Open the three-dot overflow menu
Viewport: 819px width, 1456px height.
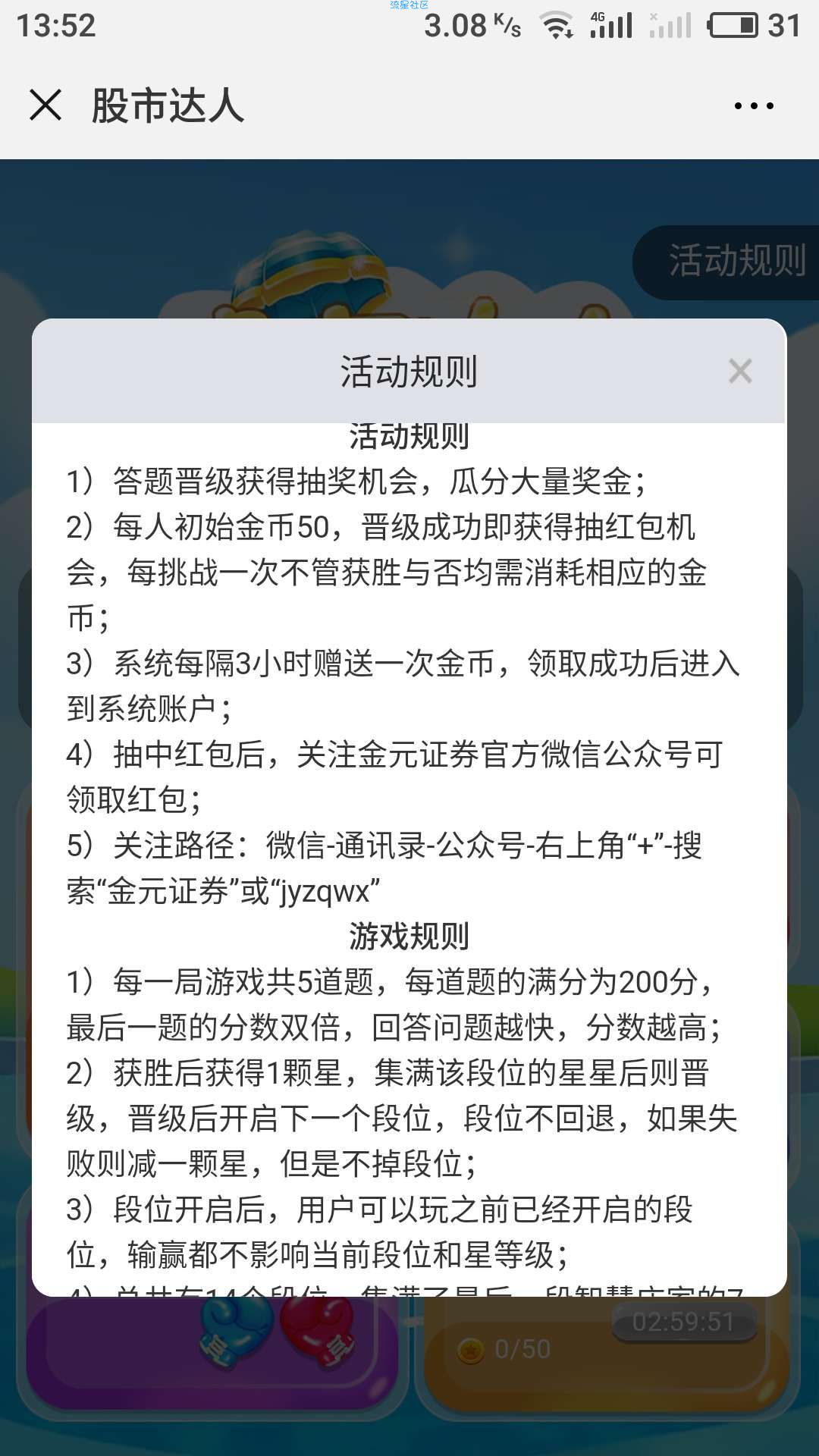pyautogui.click(x=754, y=106)
